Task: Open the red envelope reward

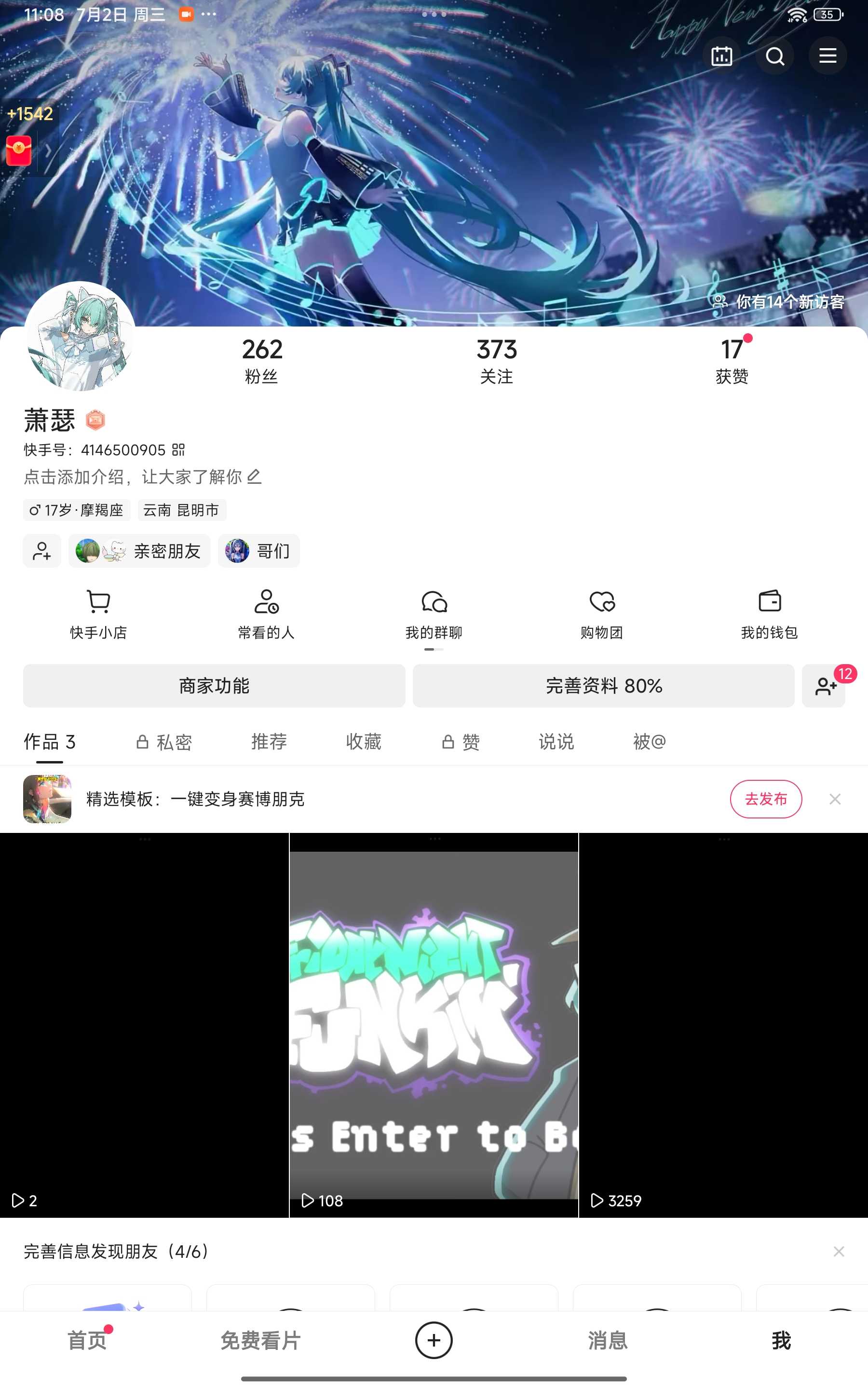Action: [x=19, y=151]
